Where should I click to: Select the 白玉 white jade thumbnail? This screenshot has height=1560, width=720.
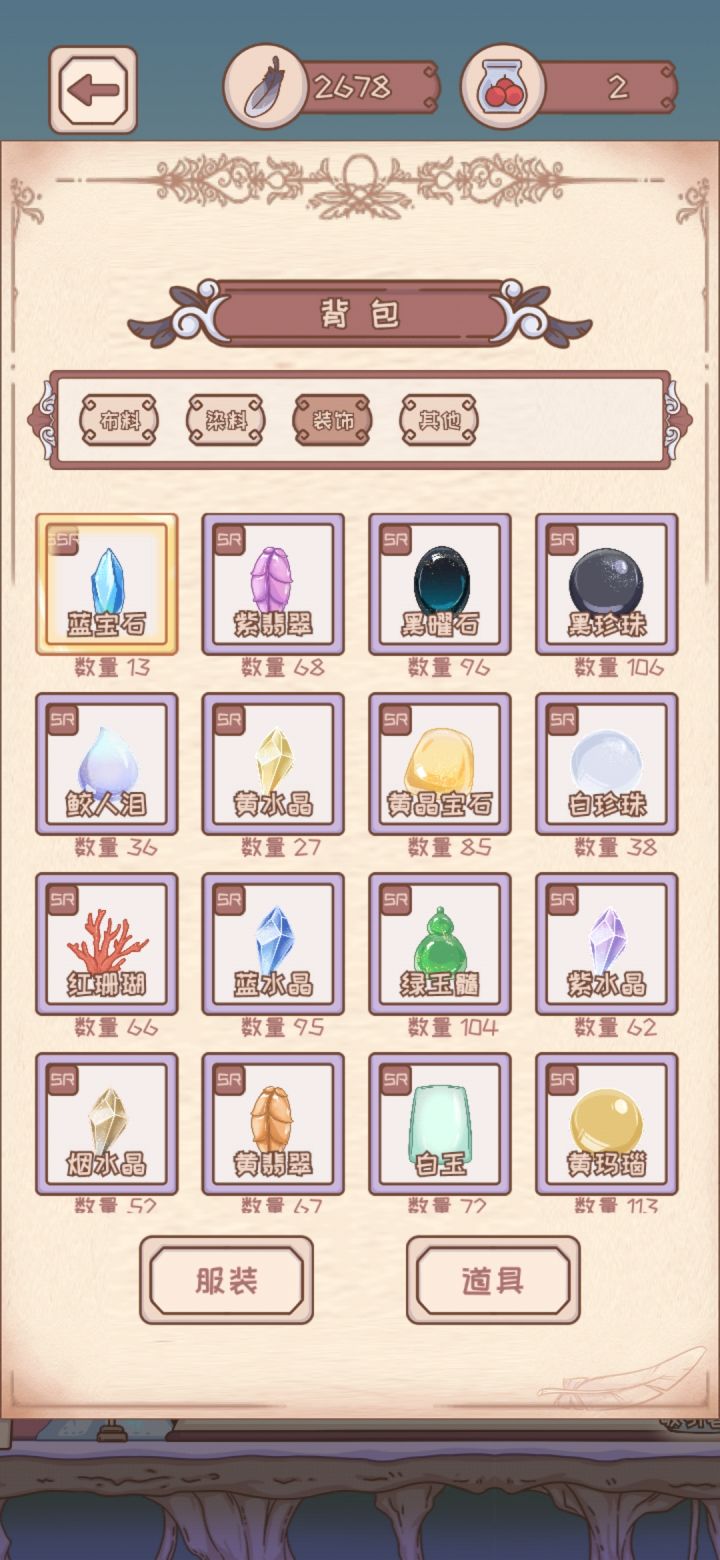pos(439,1122)
